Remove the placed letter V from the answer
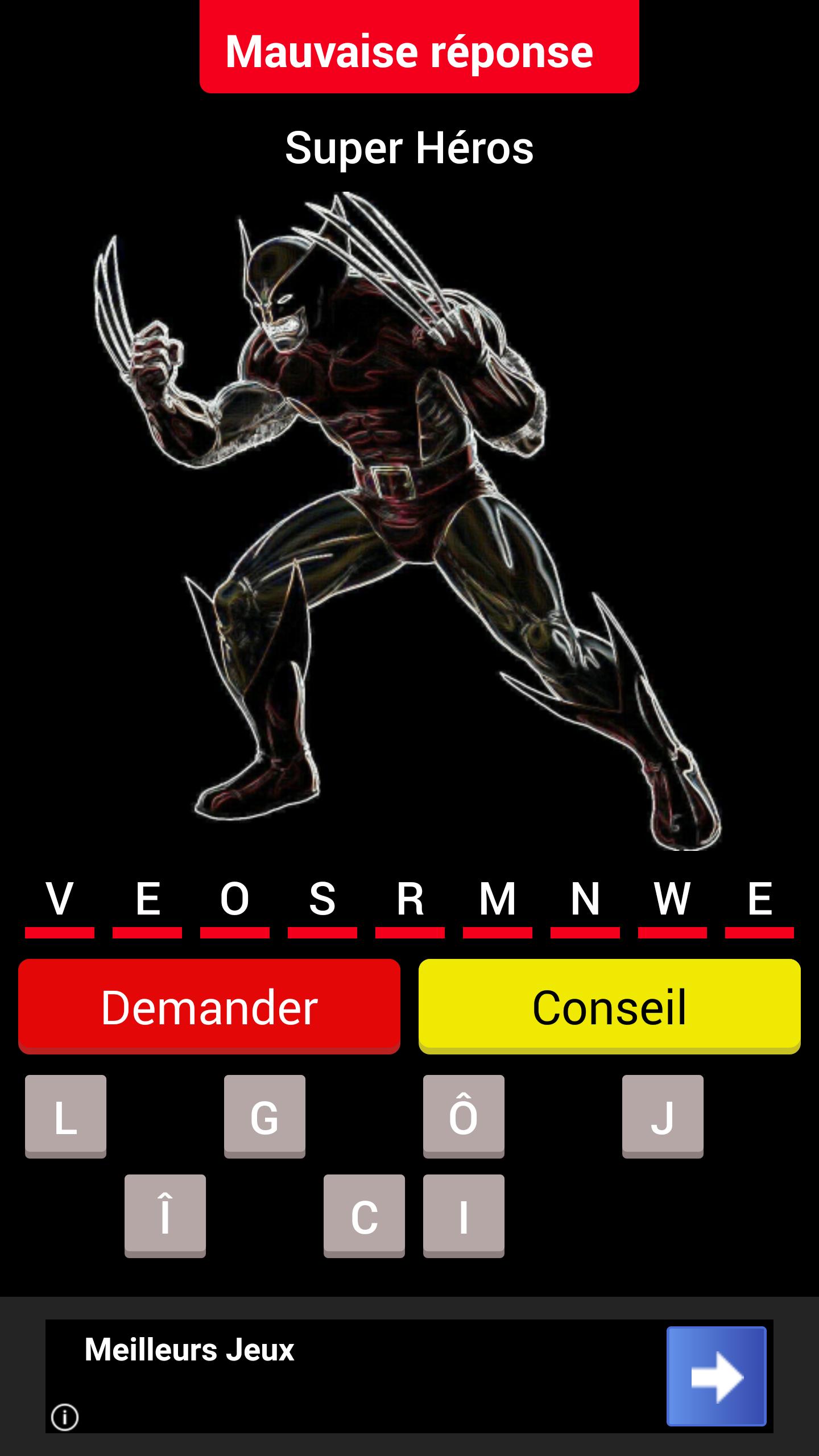The image size is (819, 1456). [x=60, y=900]
